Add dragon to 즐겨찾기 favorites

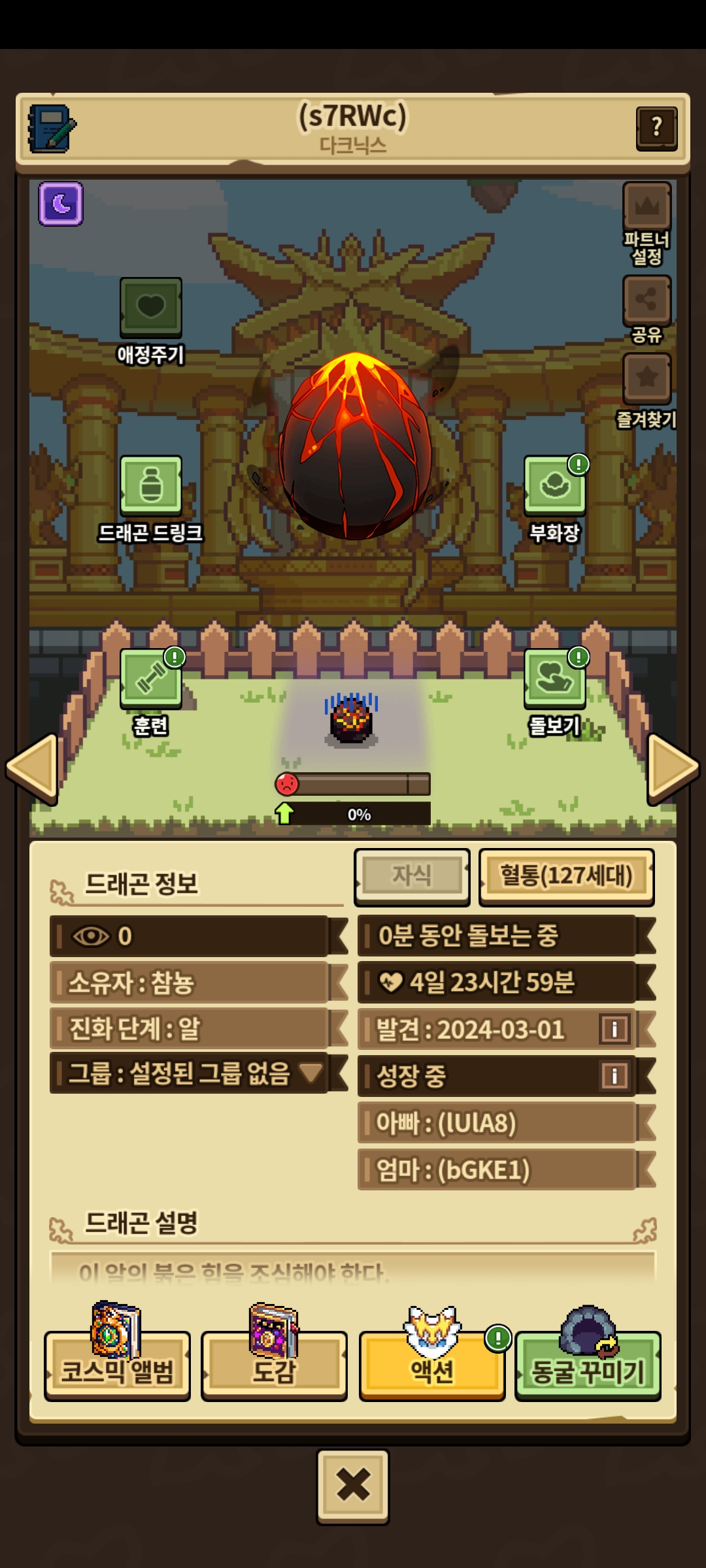(x=647, y=378)
